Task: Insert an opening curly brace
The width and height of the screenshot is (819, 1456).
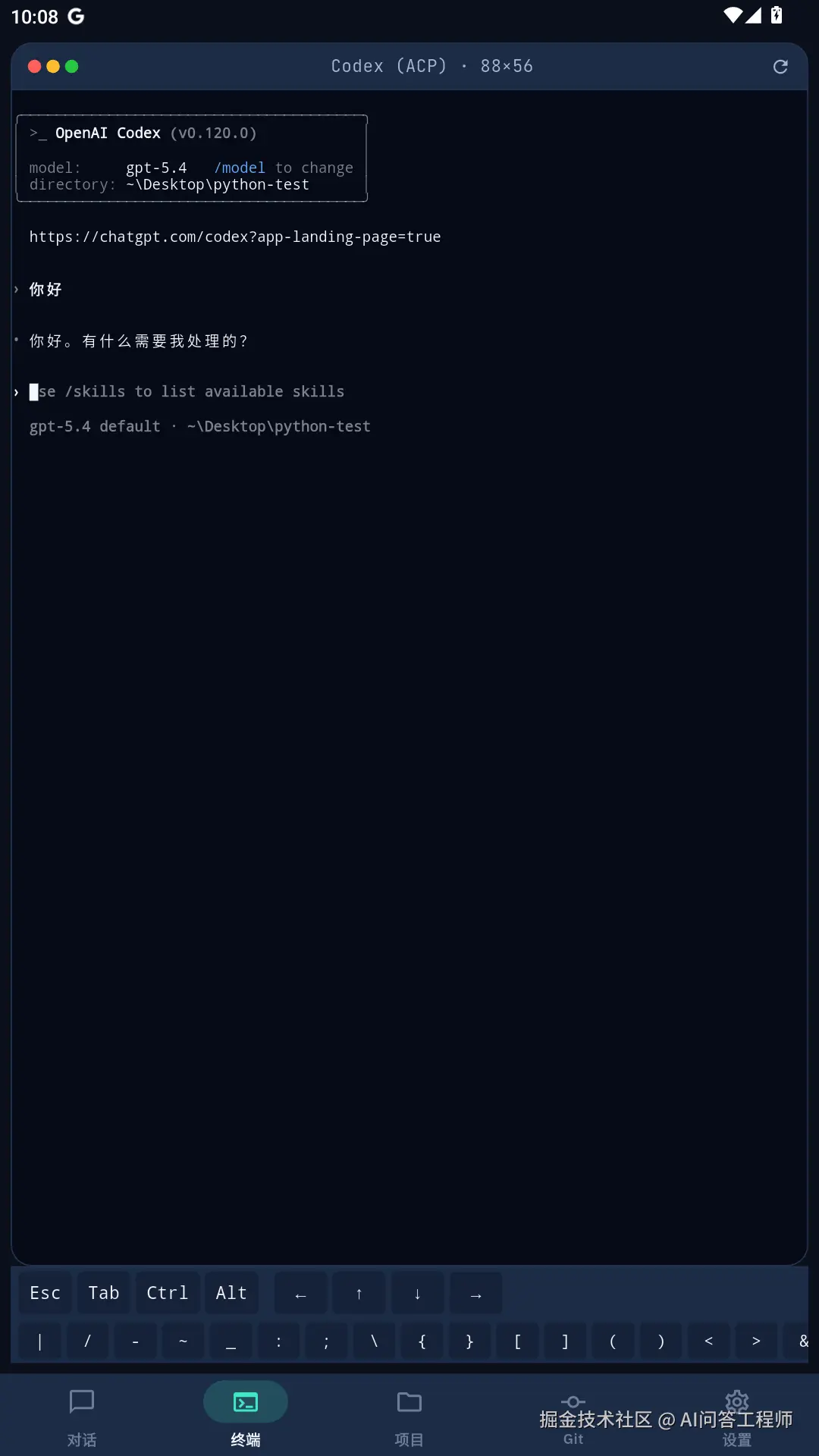Action: [x=422, y=1341]
